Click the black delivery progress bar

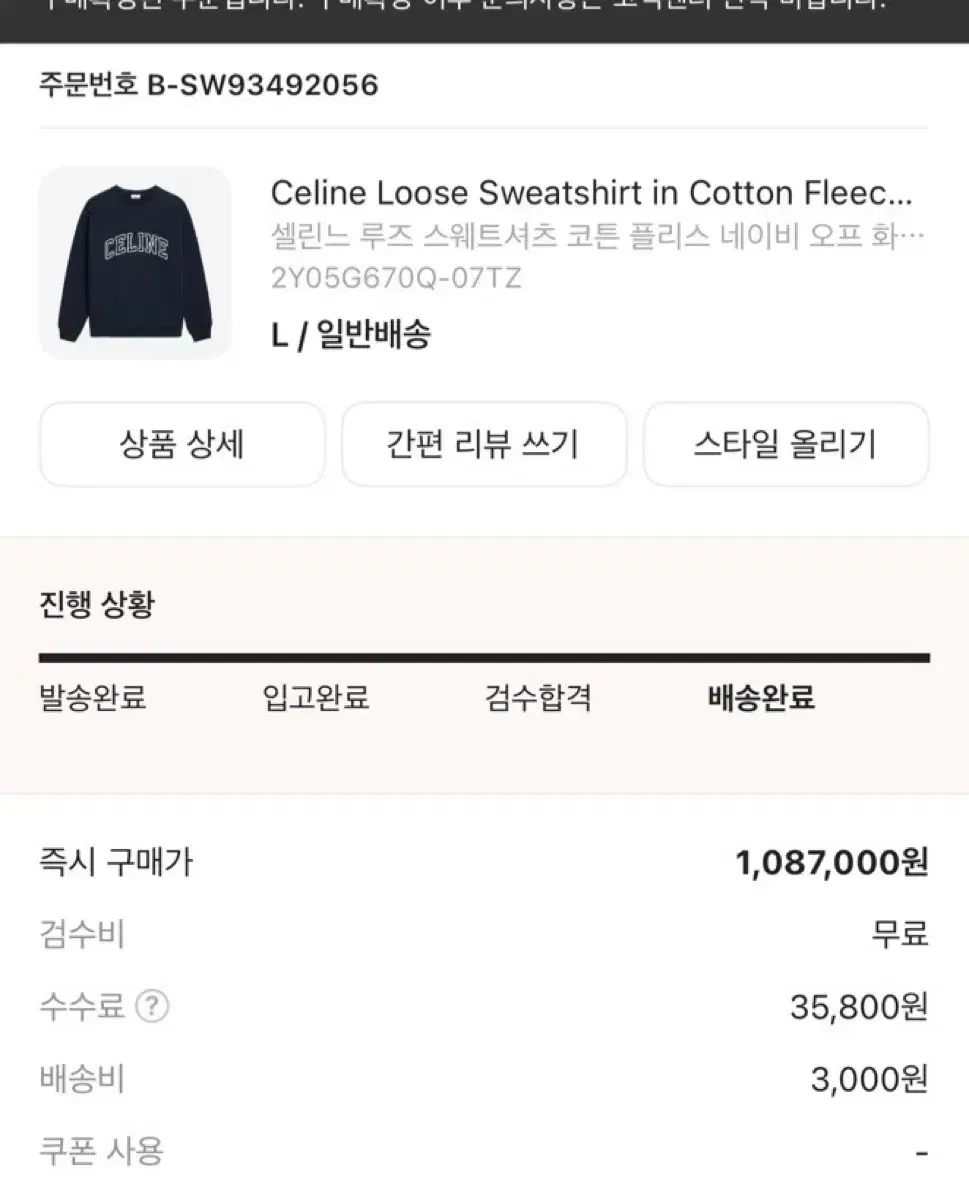[484, 657]
